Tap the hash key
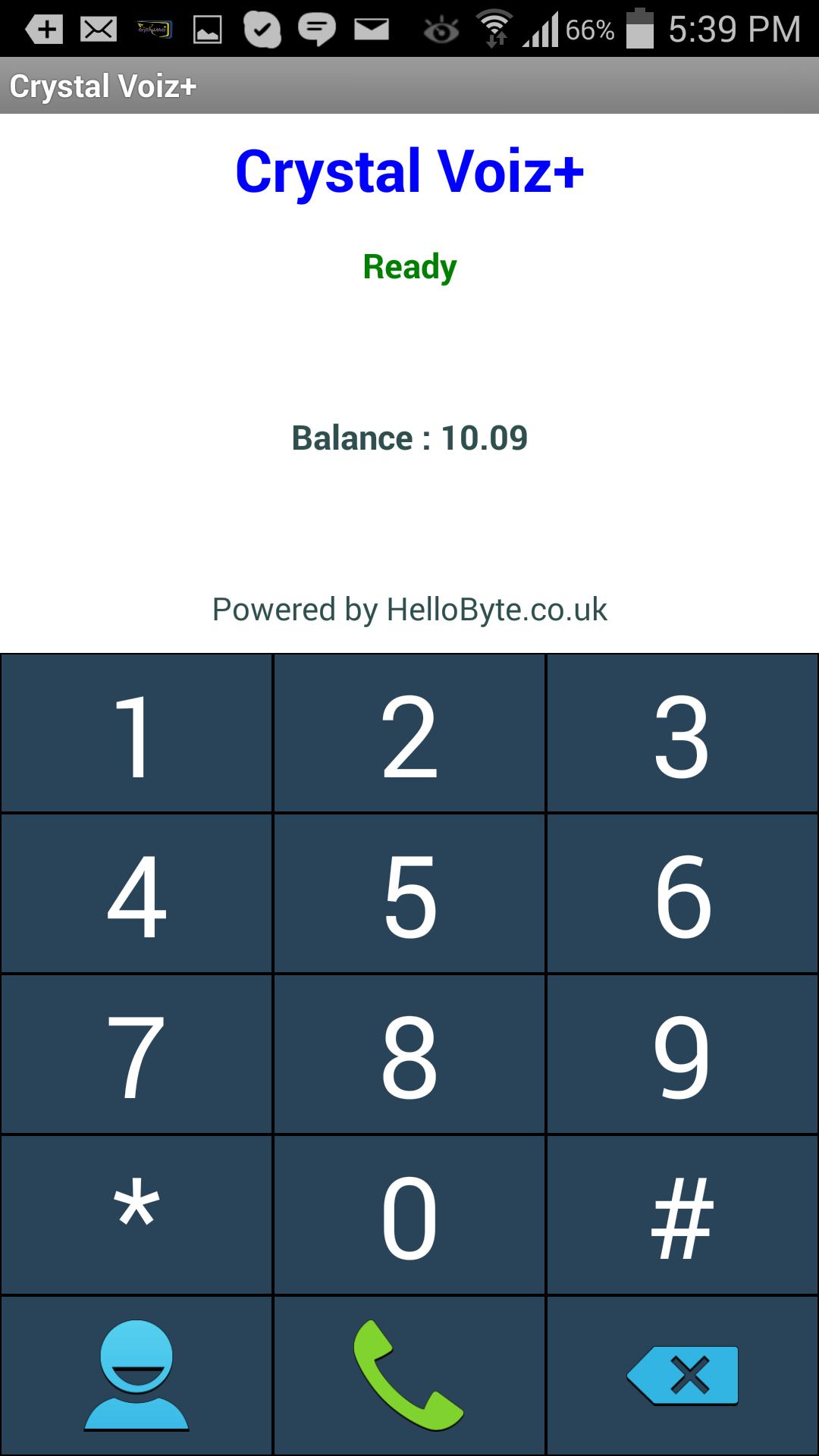Viewport: 819px width, 1456px height. (x=682, y=1216)
